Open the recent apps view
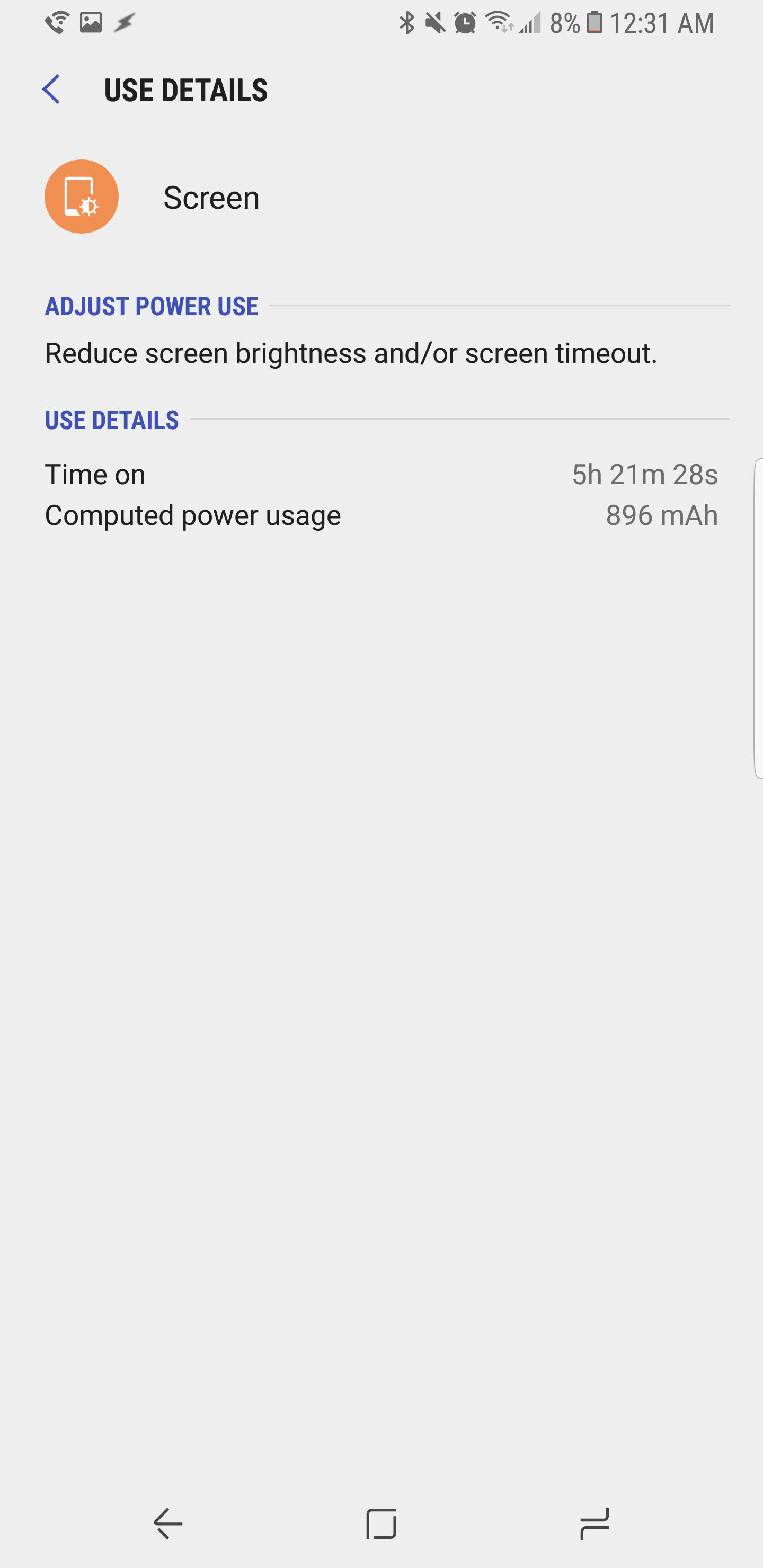763x1568 pixels. pyautogui.click(x=595, y=1524)
